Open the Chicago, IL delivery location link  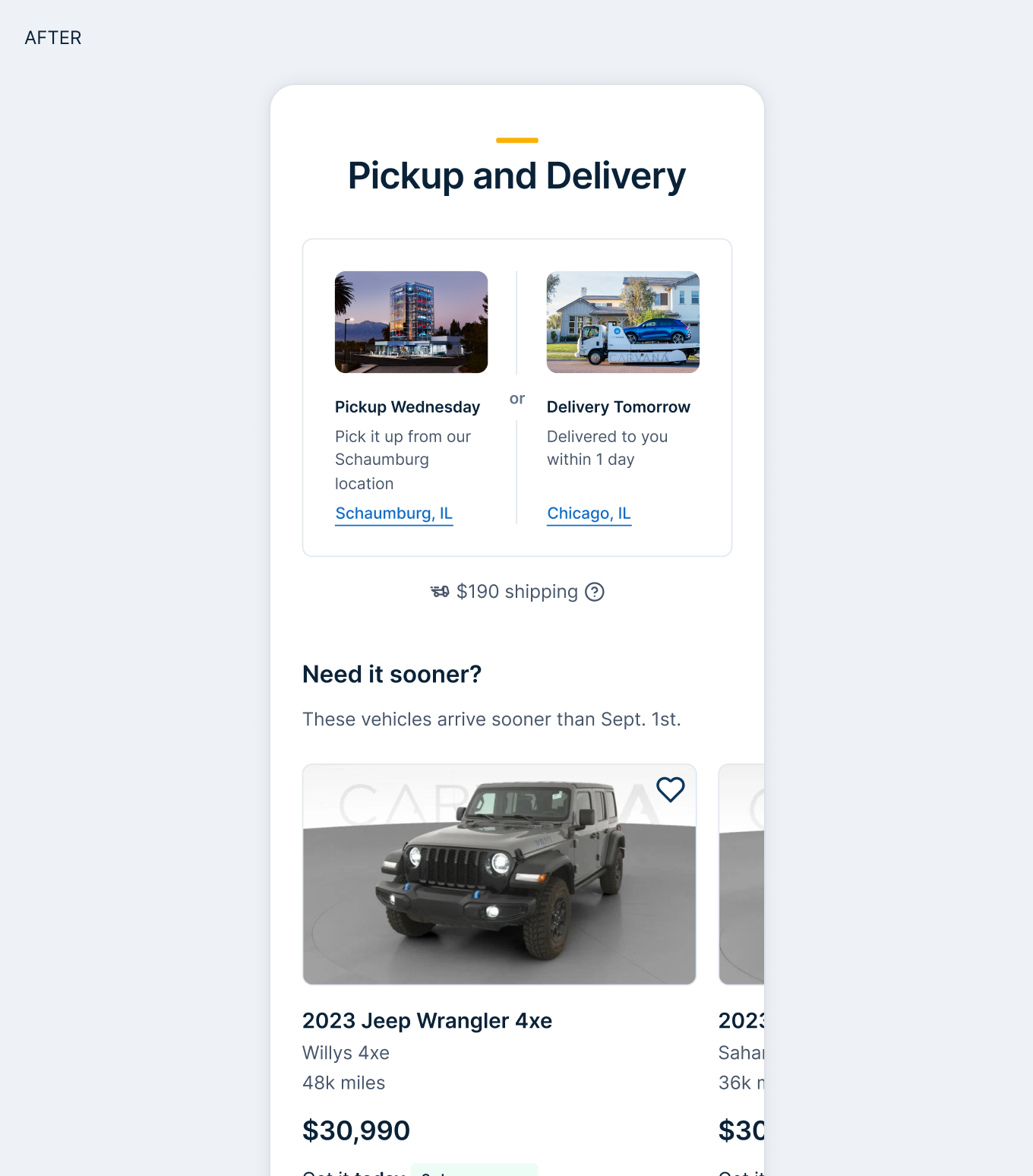pos(589,514)
